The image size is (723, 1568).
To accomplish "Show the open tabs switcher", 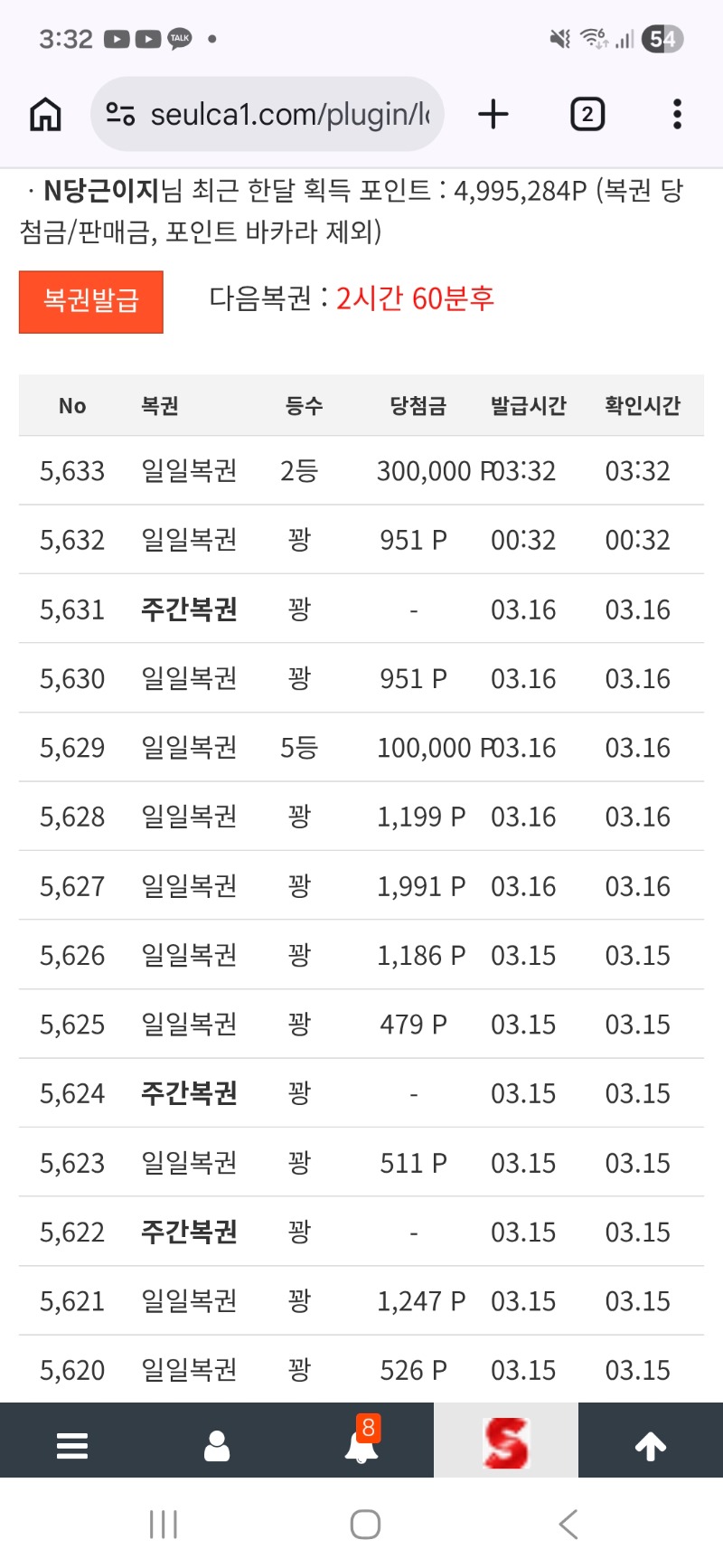I will pyautogui.click(x=587, y=115).
